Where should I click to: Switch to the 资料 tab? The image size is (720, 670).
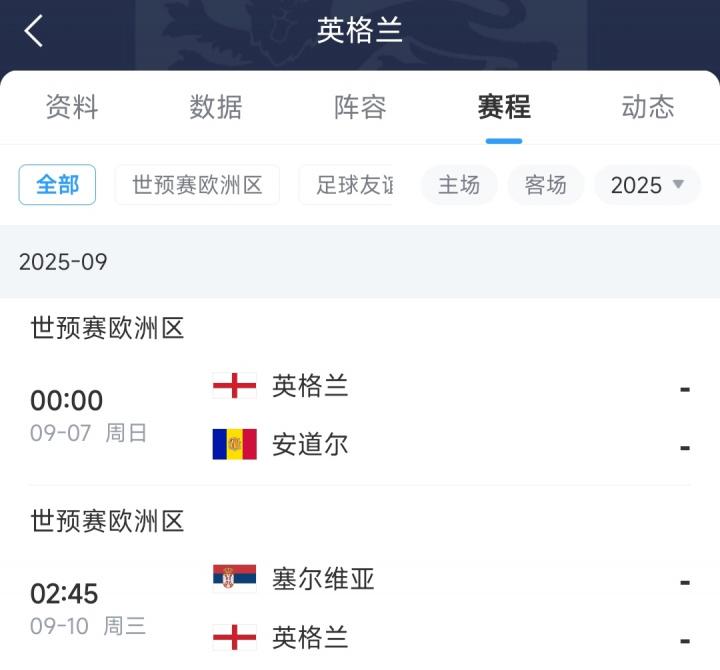click(x=72, y=107)
